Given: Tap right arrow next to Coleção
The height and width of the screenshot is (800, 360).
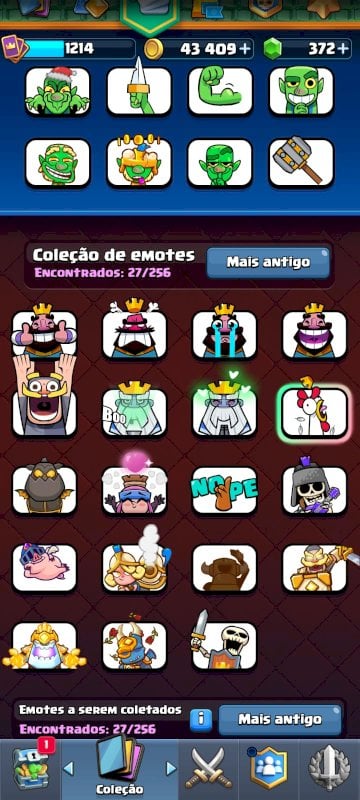Looking at the screenshot, I should tap(171, 768).
